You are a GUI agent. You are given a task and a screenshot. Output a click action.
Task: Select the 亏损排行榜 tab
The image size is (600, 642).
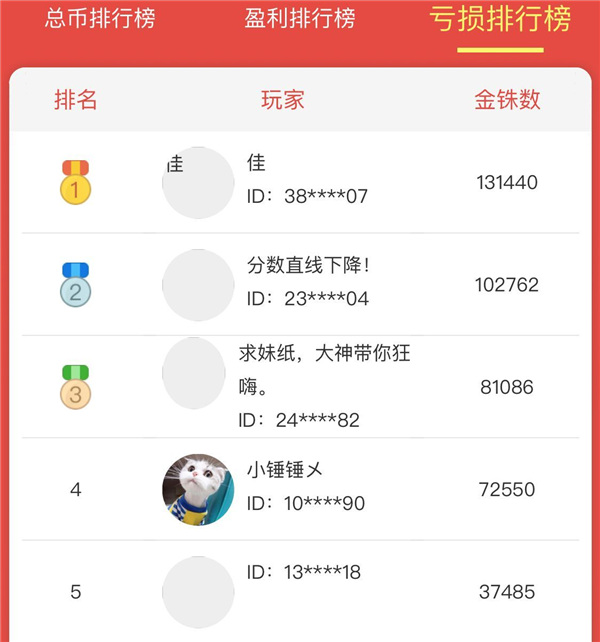pyautogui.click(x=500, y=19)
